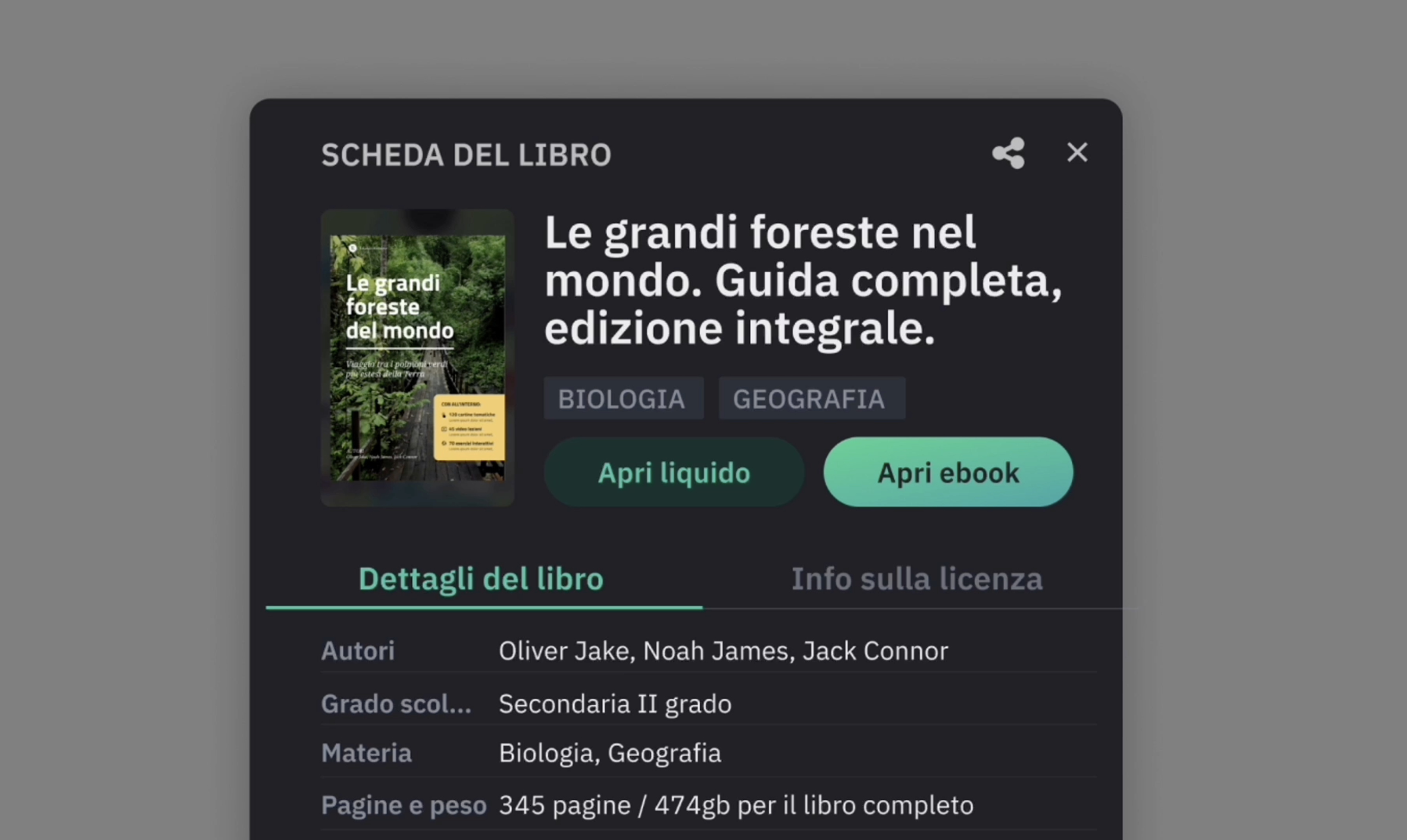Share this book card
Image resolution: width=1407 pixels, height=840 pixels.
point(1008,153)
